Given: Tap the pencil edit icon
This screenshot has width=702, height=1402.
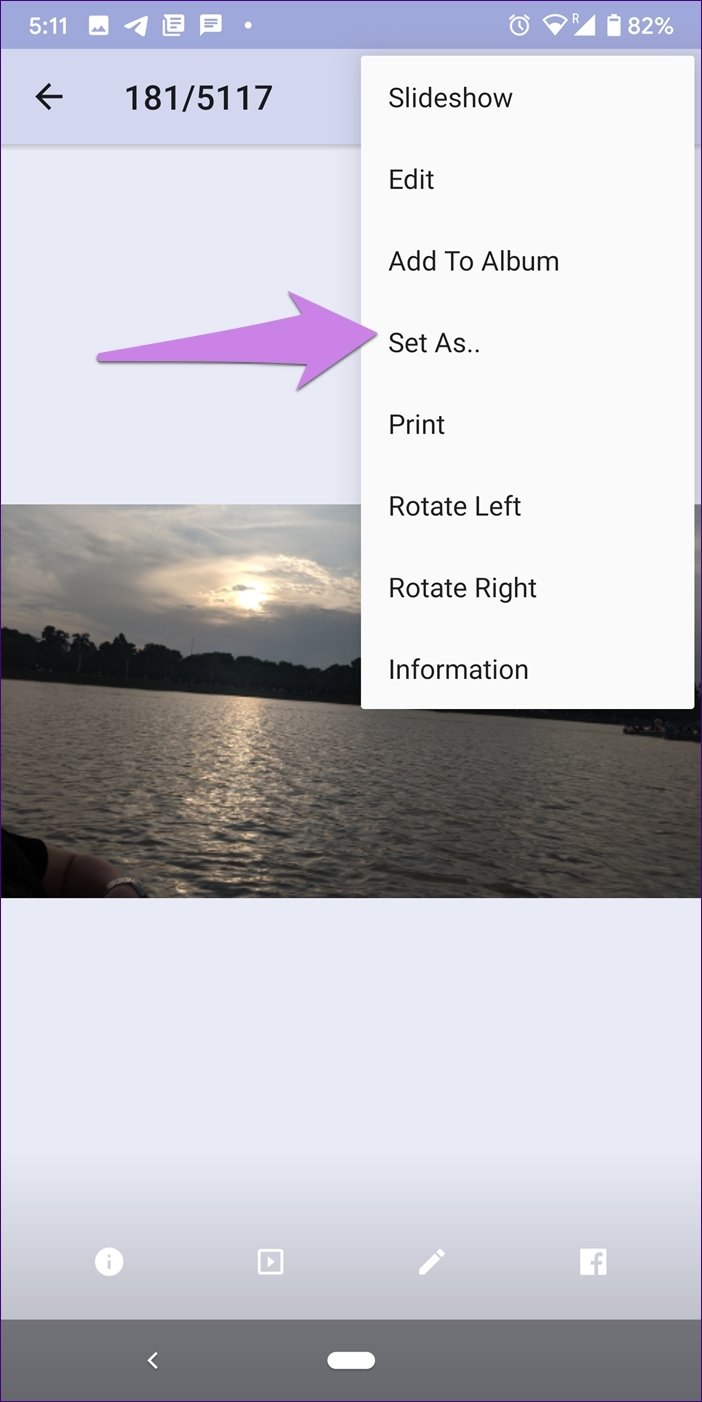Looking at the screenshot, I should 432,1262.
